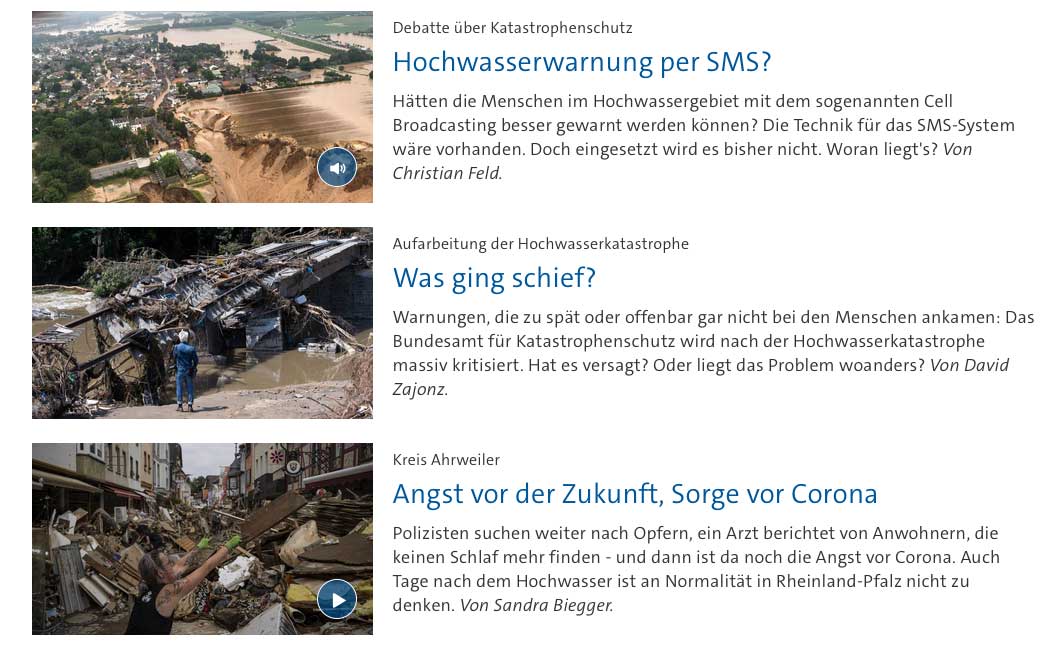Play the video on the Ahrweiler debris photo
Screen dimensions: 1056x653
coord(337,599)
